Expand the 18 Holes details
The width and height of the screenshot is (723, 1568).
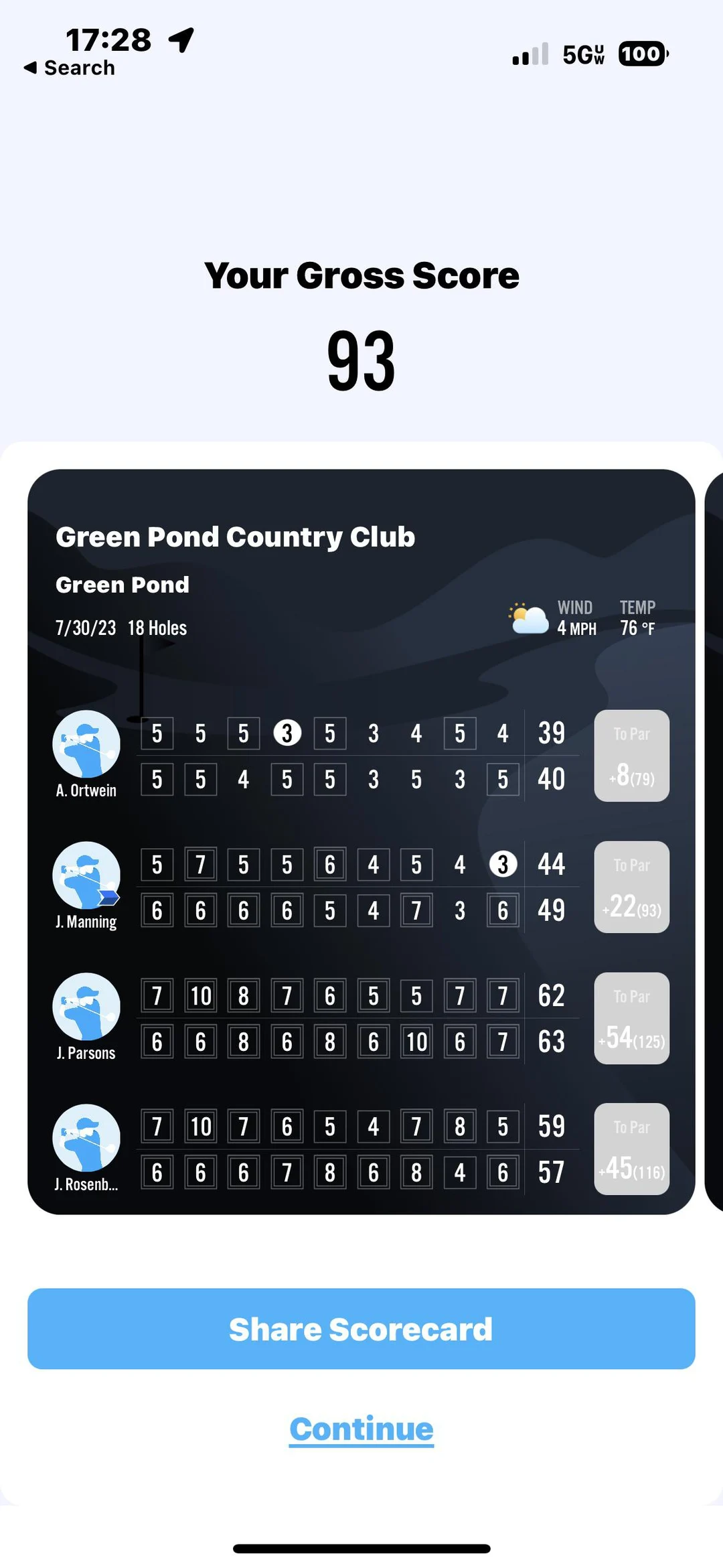click(x=158, y=628)
